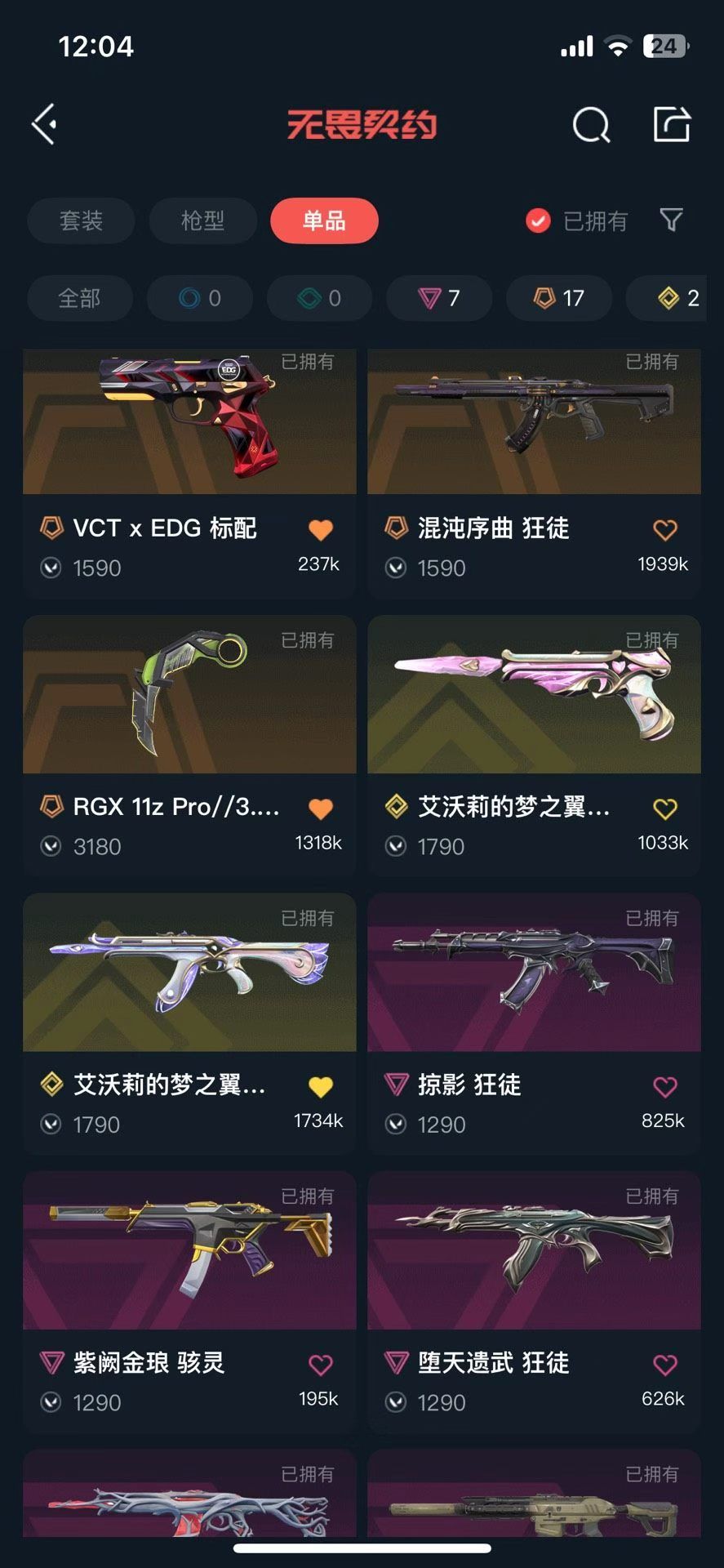Click the VP price icon under 混沌序曲 狂徒
Screen dimensions: 724x1568
396,568
